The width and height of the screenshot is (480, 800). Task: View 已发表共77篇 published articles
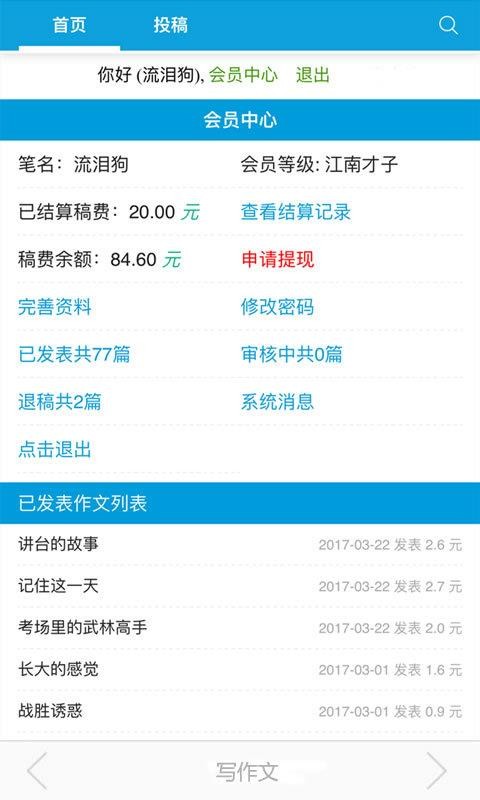74,354
